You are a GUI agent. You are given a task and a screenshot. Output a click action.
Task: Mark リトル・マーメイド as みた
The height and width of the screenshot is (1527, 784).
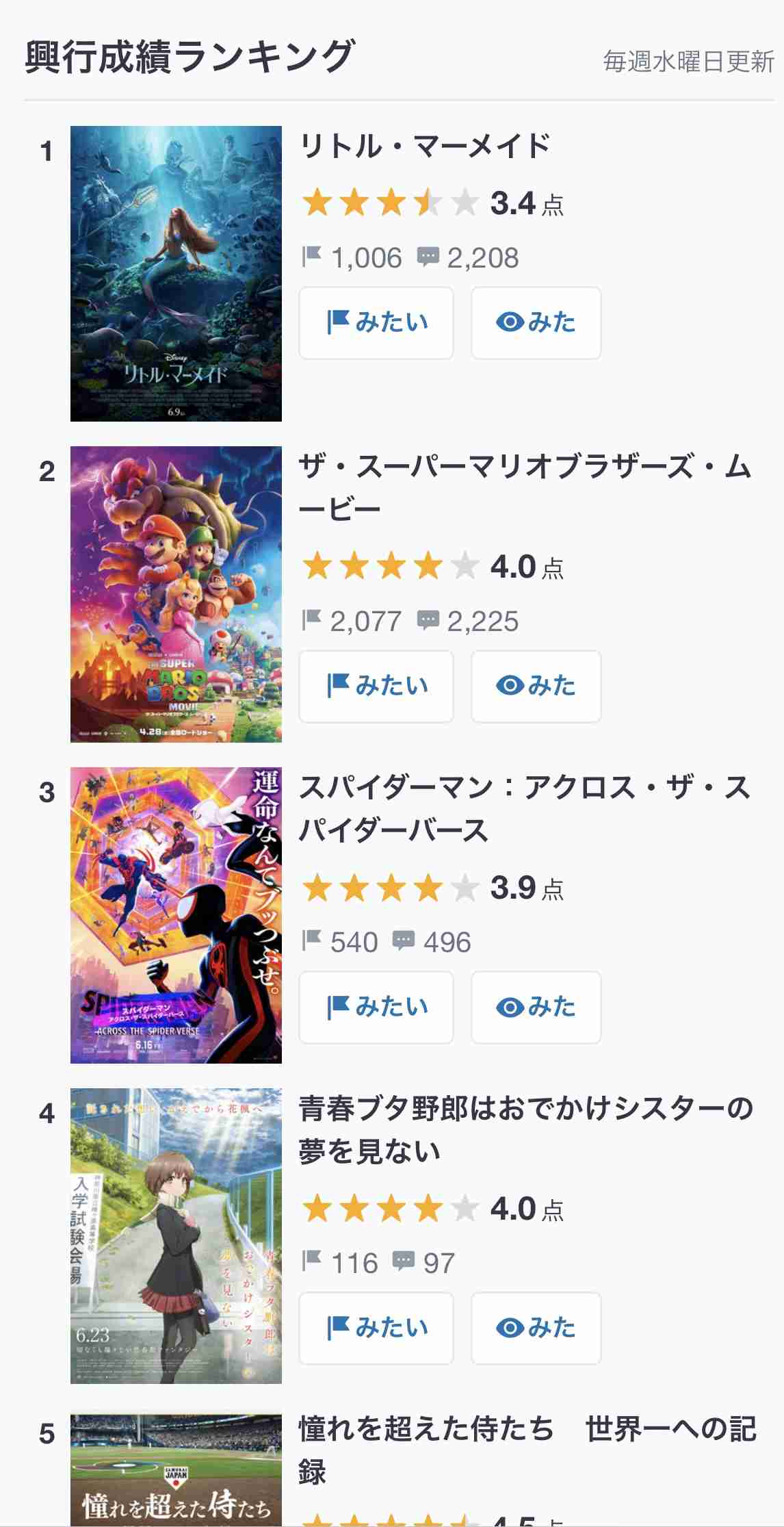[x=536, y=323]
